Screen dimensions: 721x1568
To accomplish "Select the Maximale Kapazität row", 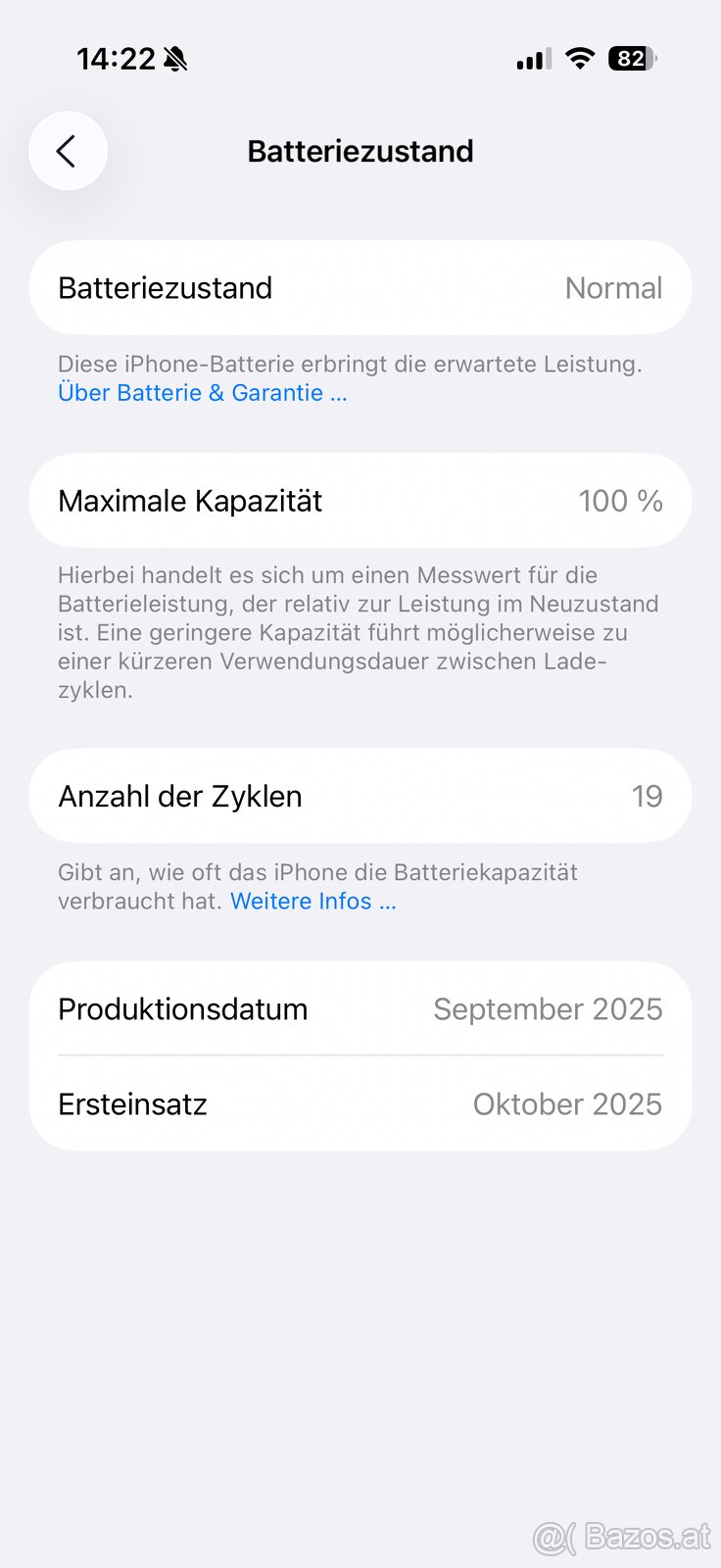I will point(360,501).
